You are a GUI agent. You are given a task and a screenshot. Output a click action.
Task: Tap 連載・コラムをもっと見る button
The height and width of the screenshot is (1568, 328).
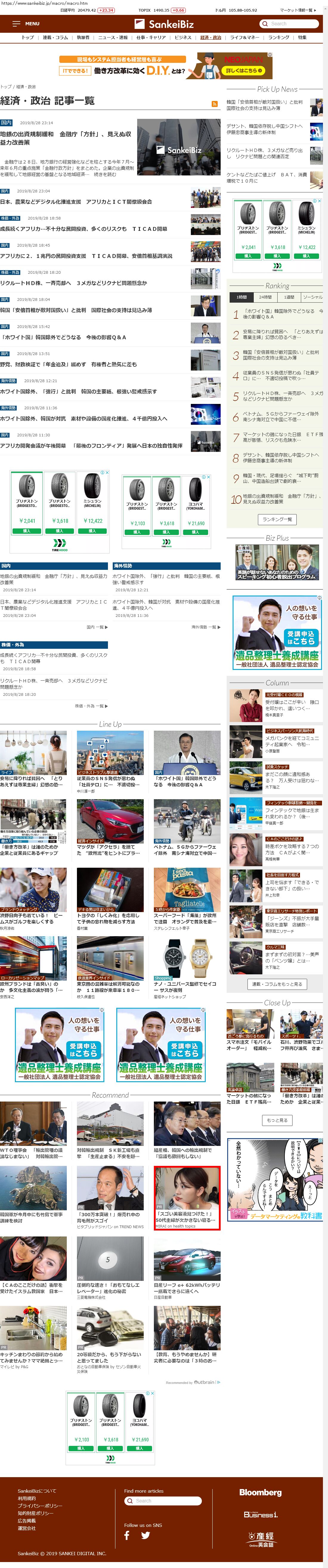[x=277, y=984]
